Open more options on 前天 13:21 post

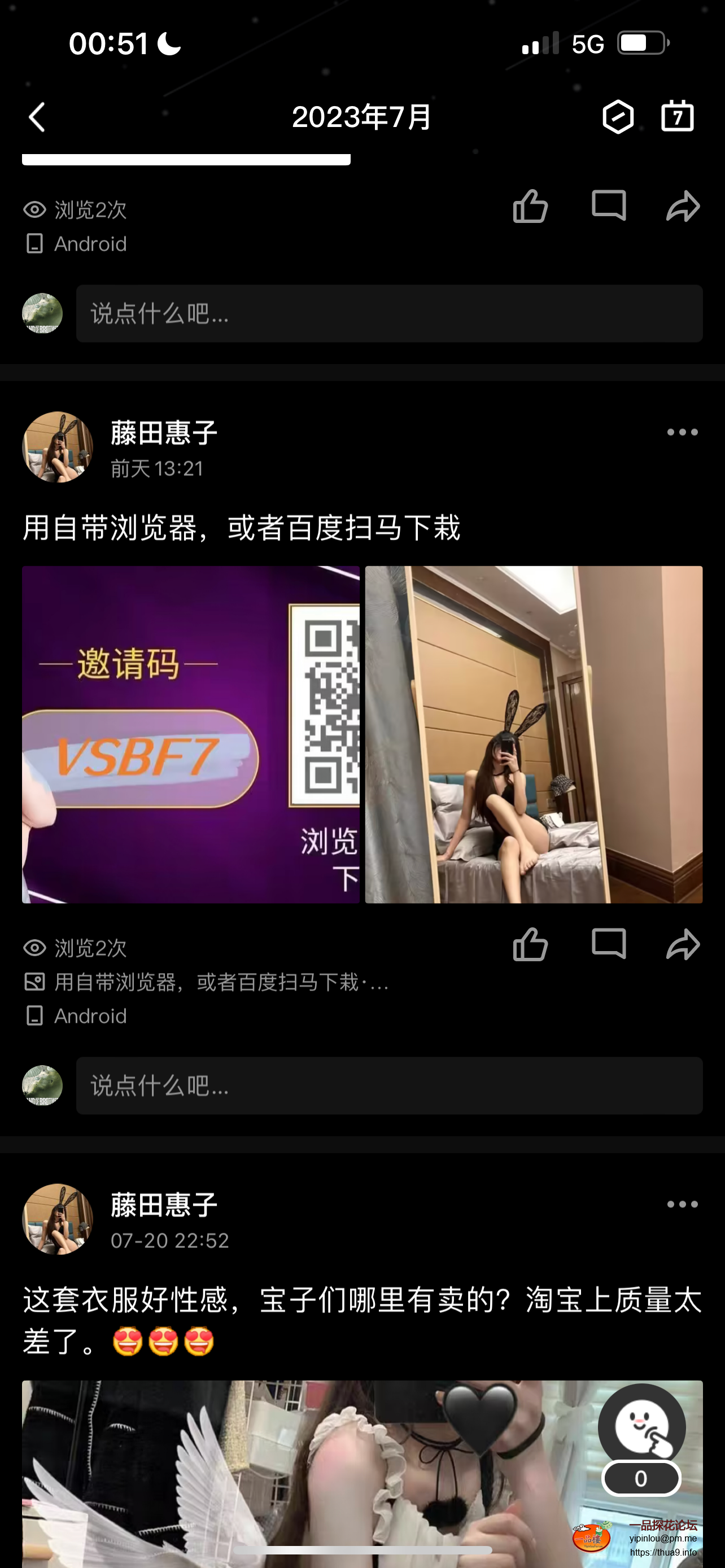pyautogui.click(x=682, y=432)
